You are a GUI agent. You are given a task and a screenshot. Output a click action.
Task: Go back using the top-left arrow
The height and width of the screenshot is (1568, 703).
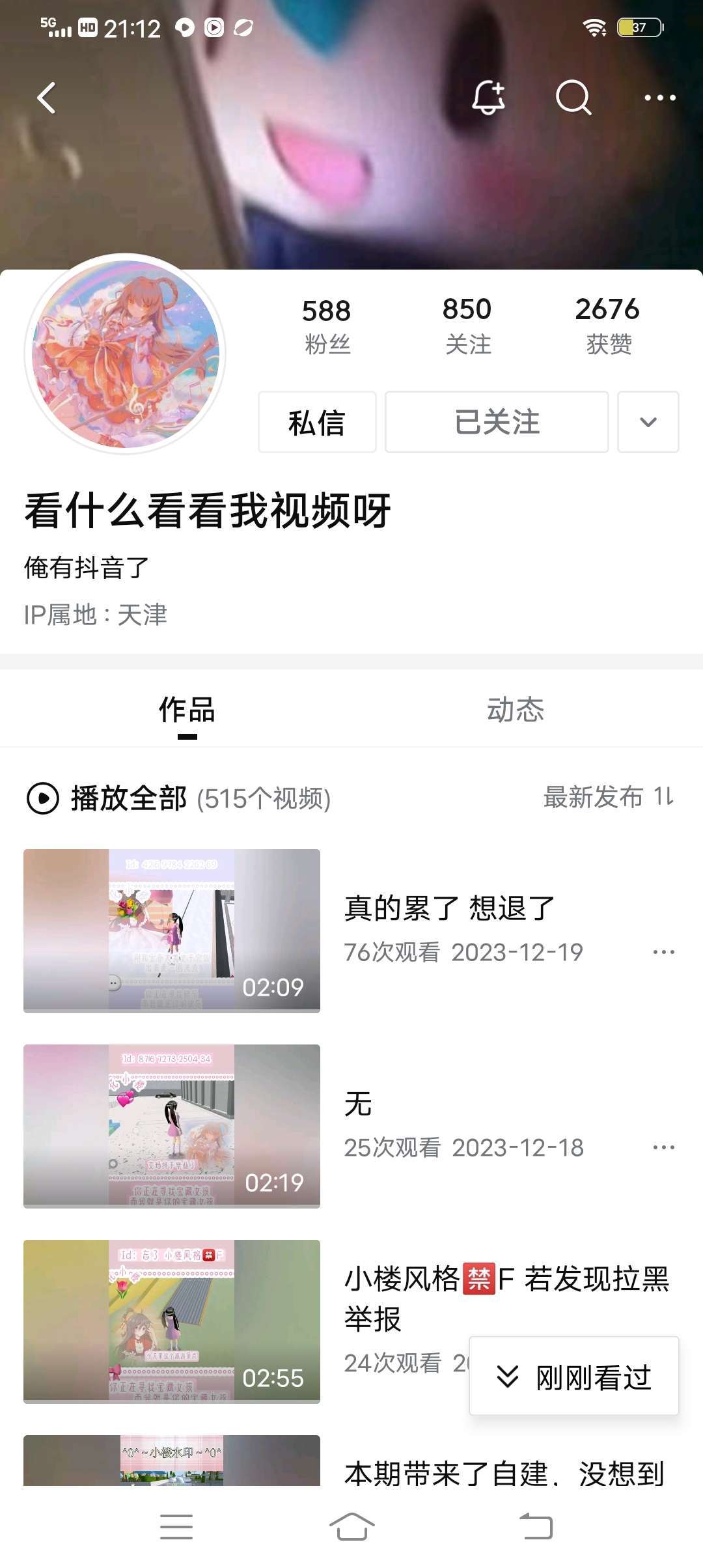47,98
